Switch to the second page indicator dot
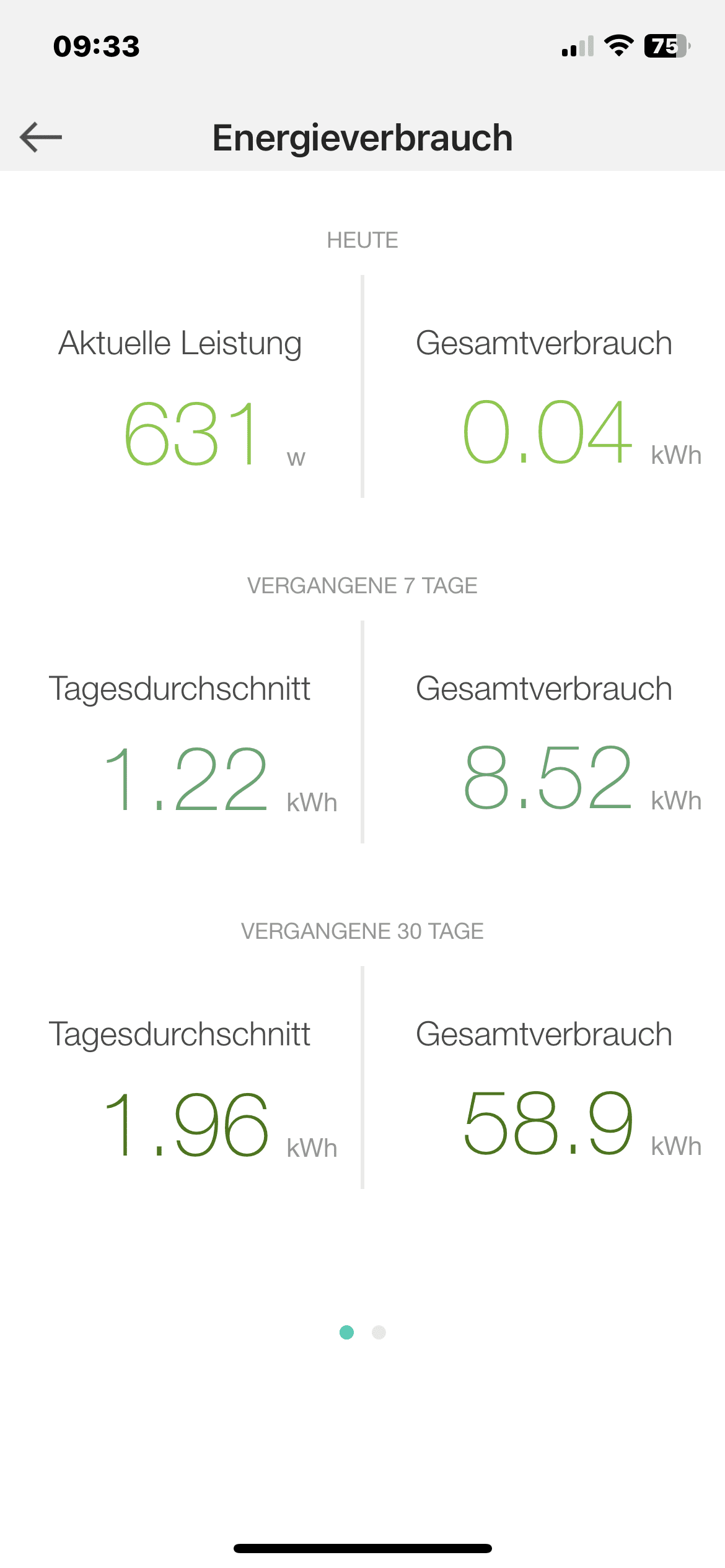725x1568 pixels. [379, 1332]
